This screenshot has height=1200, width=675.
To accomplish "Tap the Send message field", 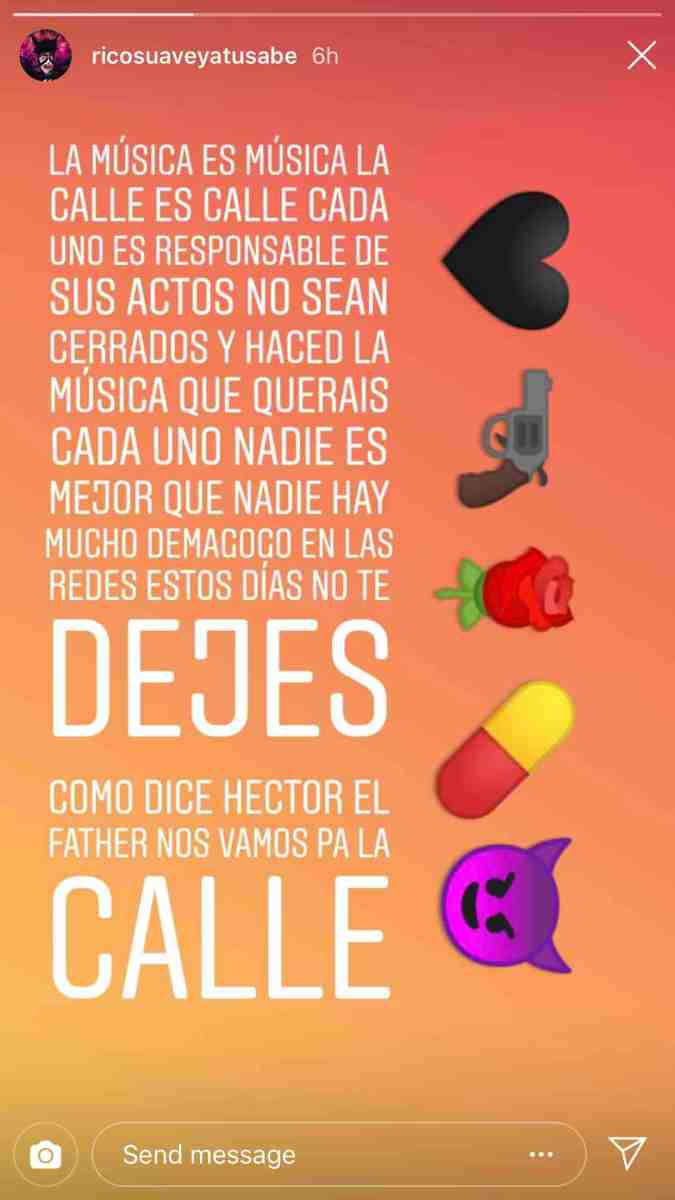I will pos(310,1155).
